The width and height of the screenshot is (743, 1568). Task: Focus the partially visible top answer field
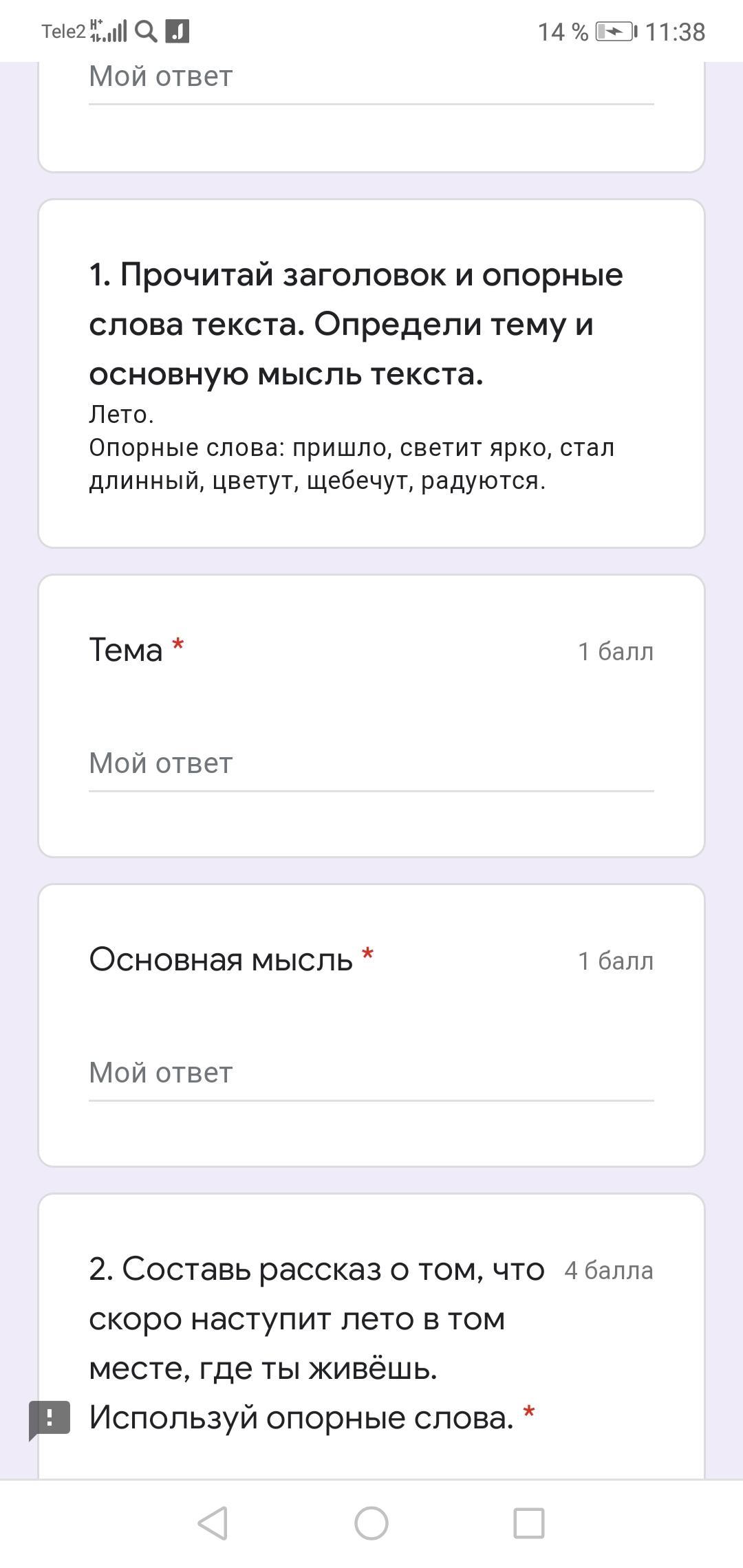tap(370, 78)
